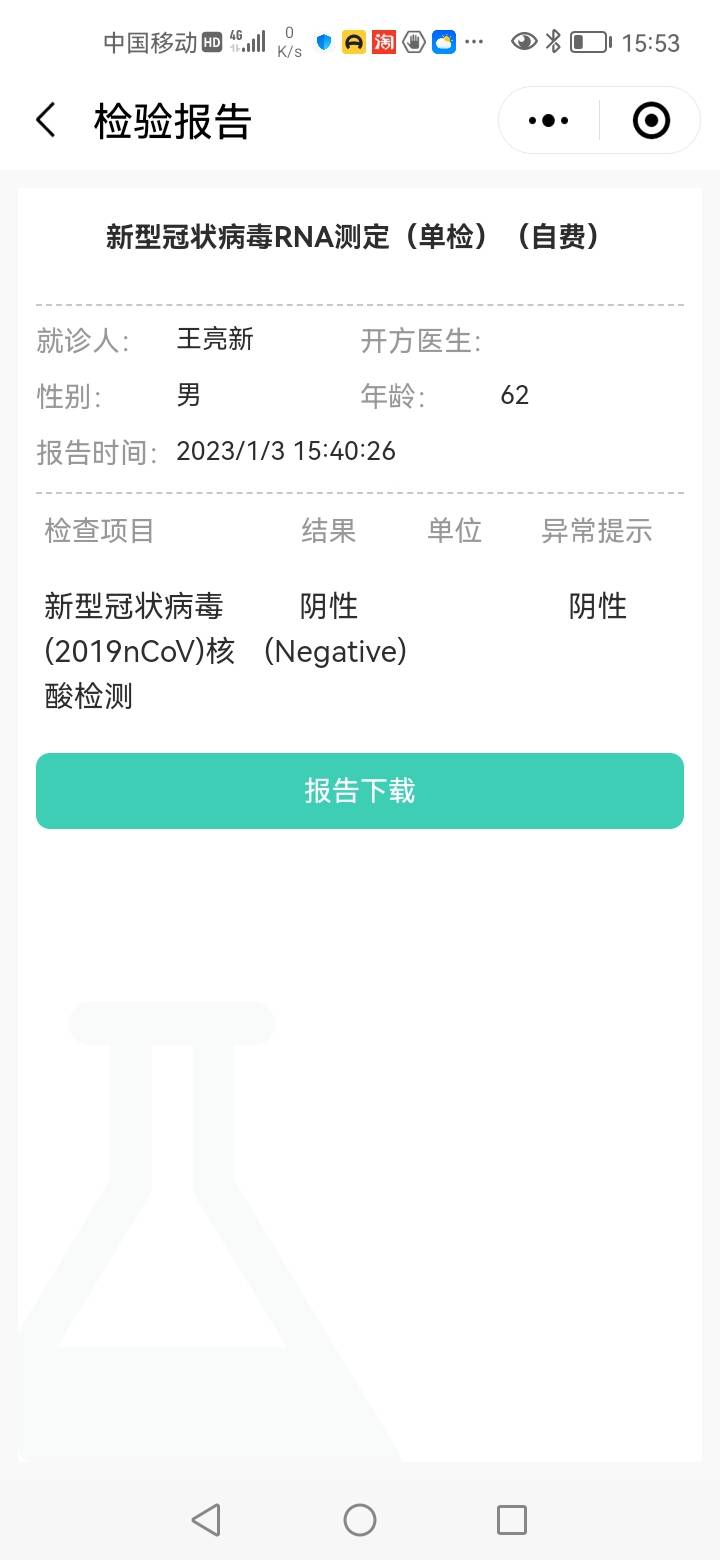
Task: Tap the mini-program close capsule button
Action: (x=650, y=120)
